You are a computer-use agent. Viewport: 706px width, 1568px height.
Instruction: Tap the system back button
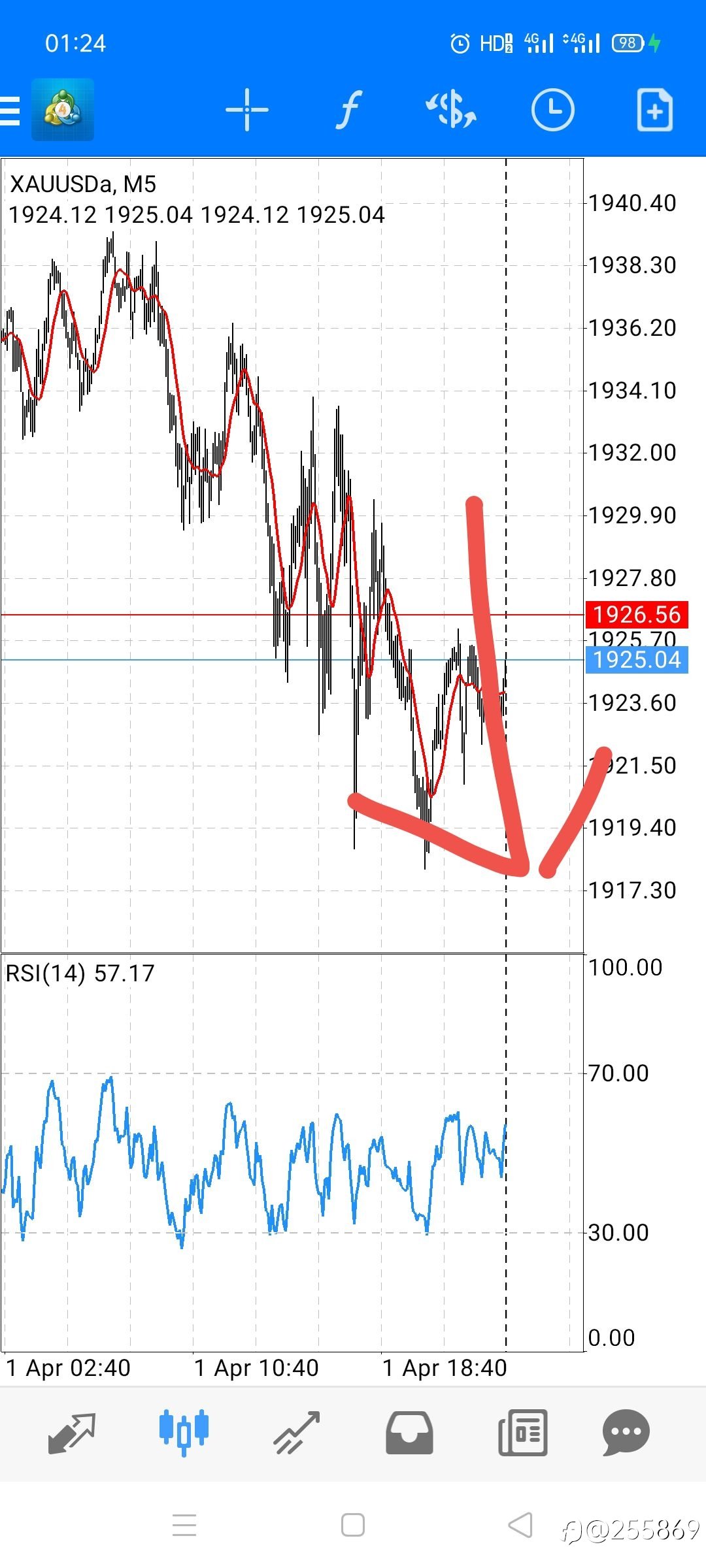520,1526
